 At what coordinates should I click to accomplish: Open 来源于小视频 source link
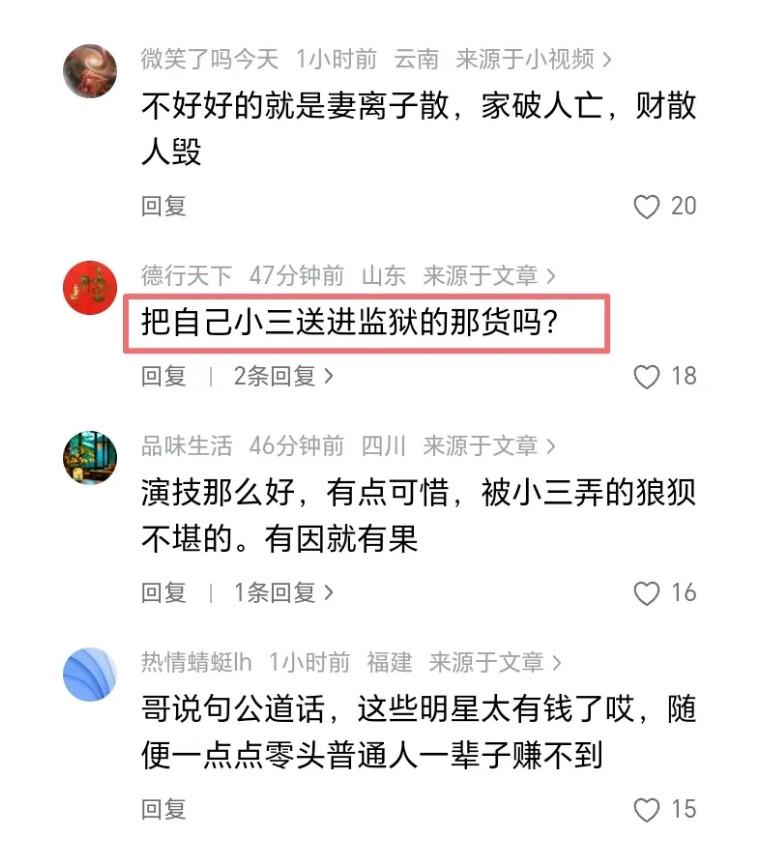(x=533, y=59)
